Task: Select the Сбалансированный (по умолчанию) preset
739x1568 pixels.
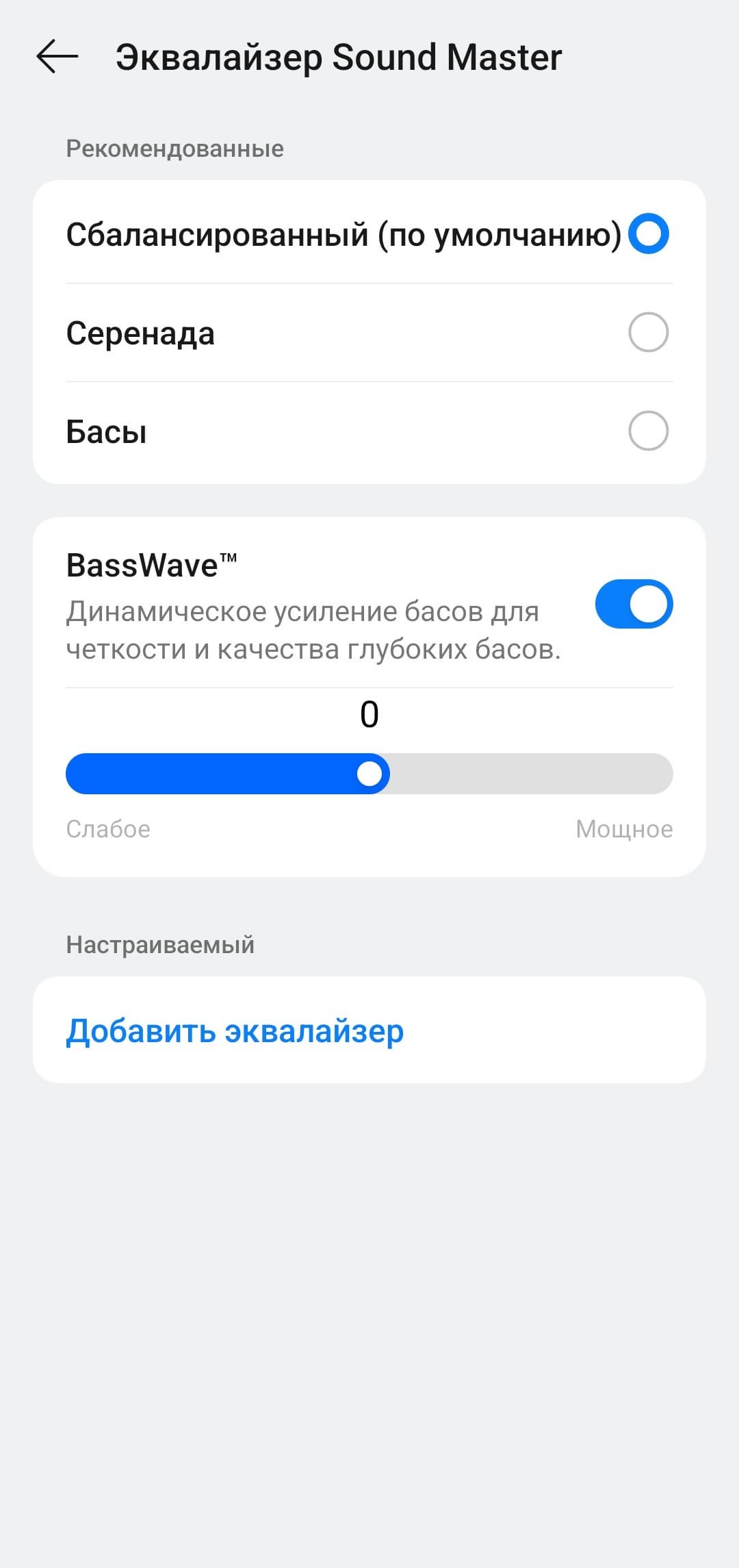Action: click(x=647, y=234)
